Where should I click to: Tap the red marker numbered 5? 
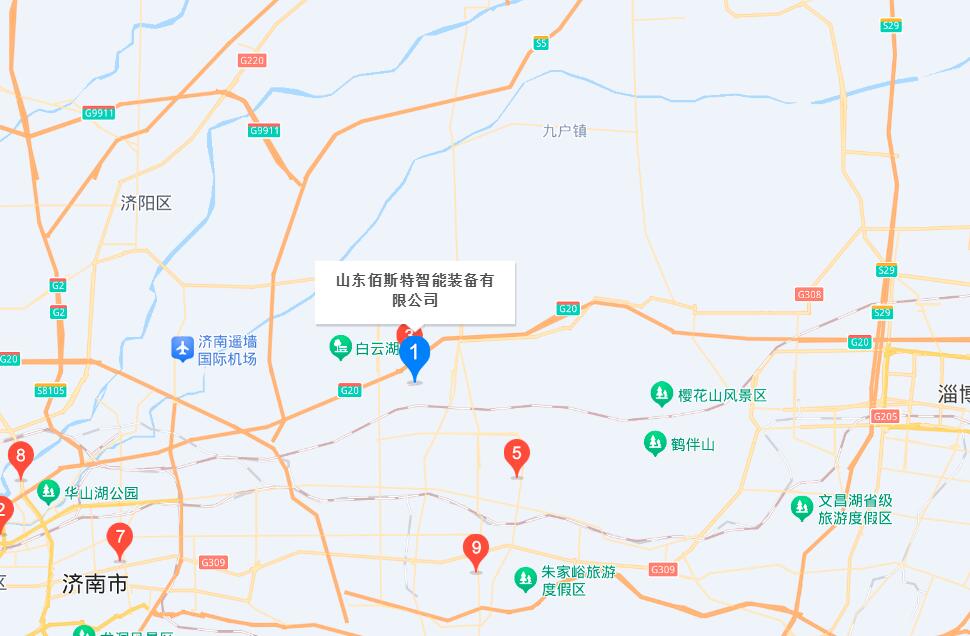point(516,455)
